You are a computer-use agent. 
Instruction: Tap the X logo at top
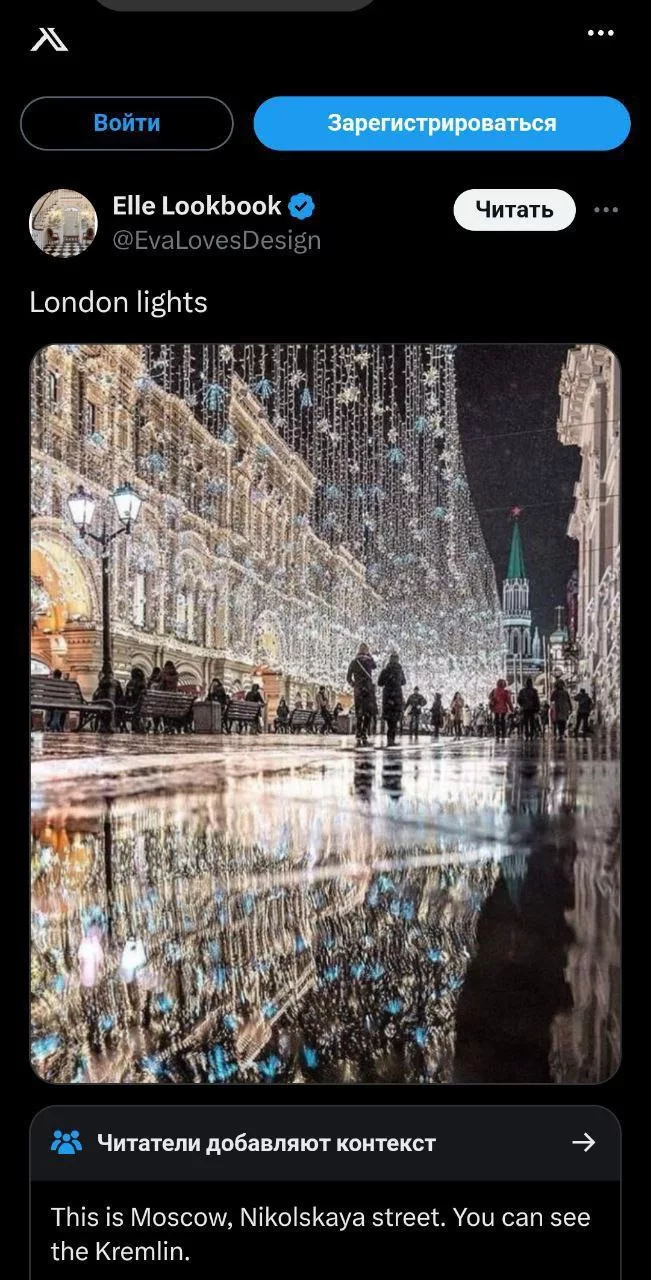point(49,39)
